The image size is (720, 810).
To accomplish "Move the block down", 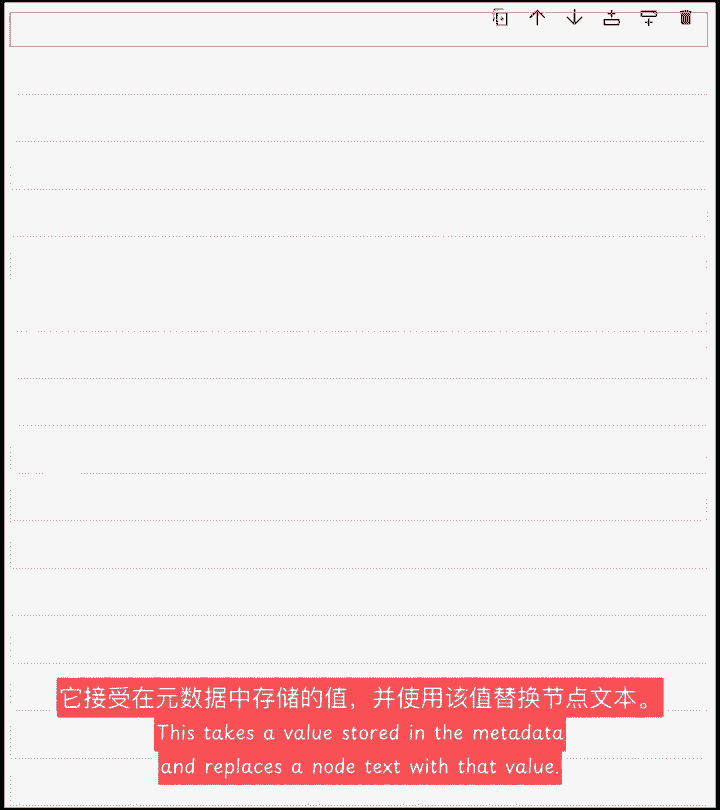I will point(574,17).
